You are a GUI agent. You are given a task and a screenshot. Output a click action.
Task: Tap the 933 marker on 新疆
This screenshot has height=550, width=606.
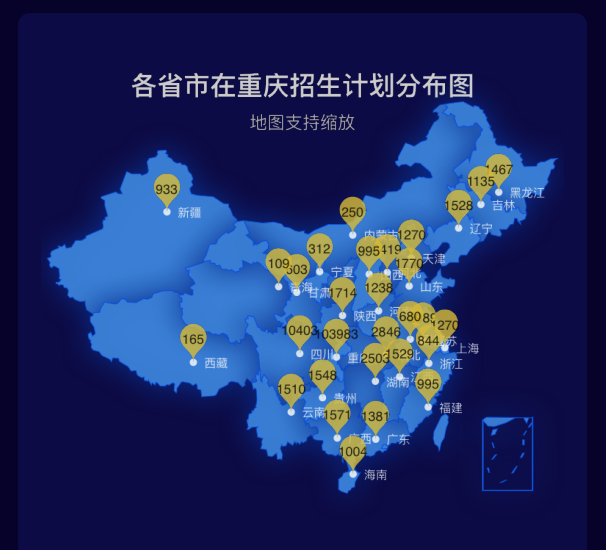pos(166,188)
